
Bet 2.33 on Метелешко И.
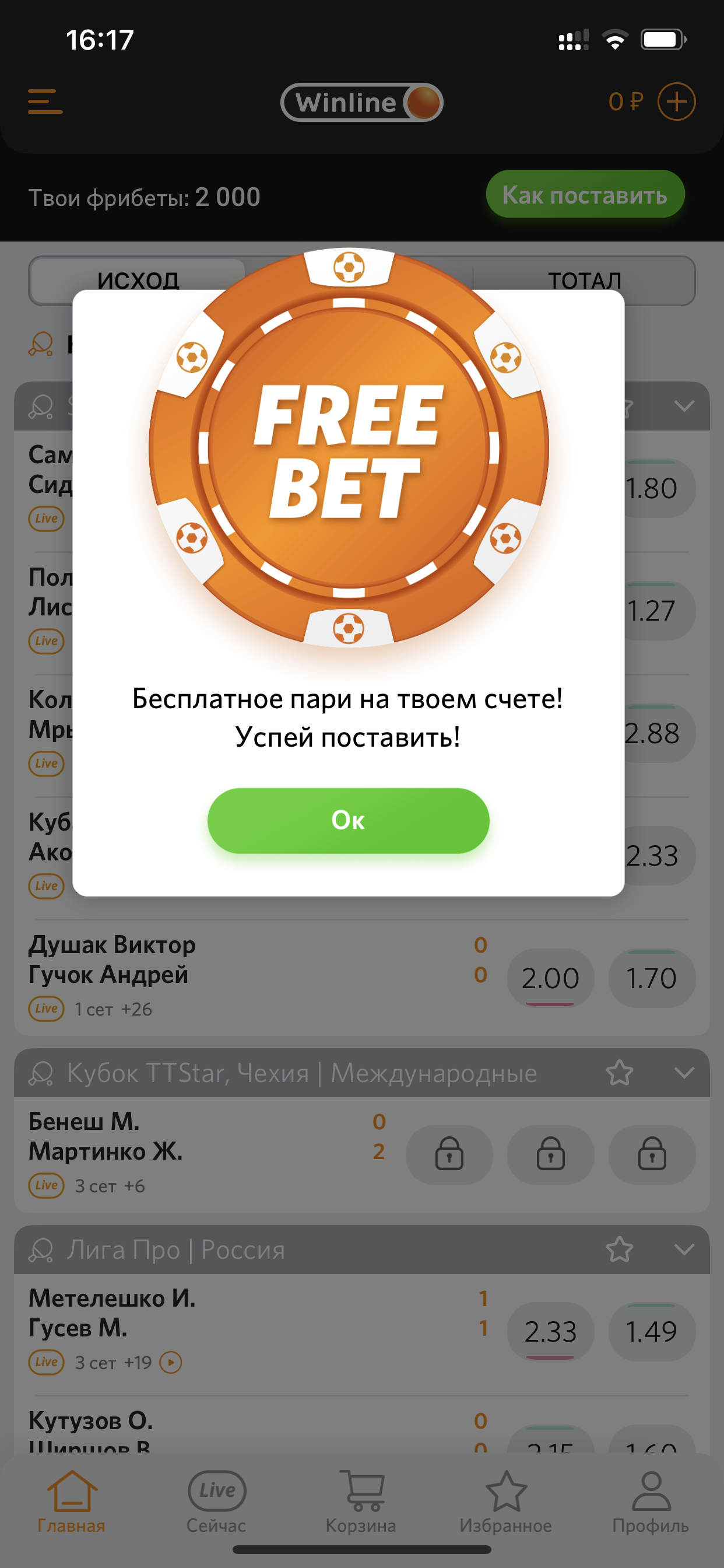click(550, 1331)
